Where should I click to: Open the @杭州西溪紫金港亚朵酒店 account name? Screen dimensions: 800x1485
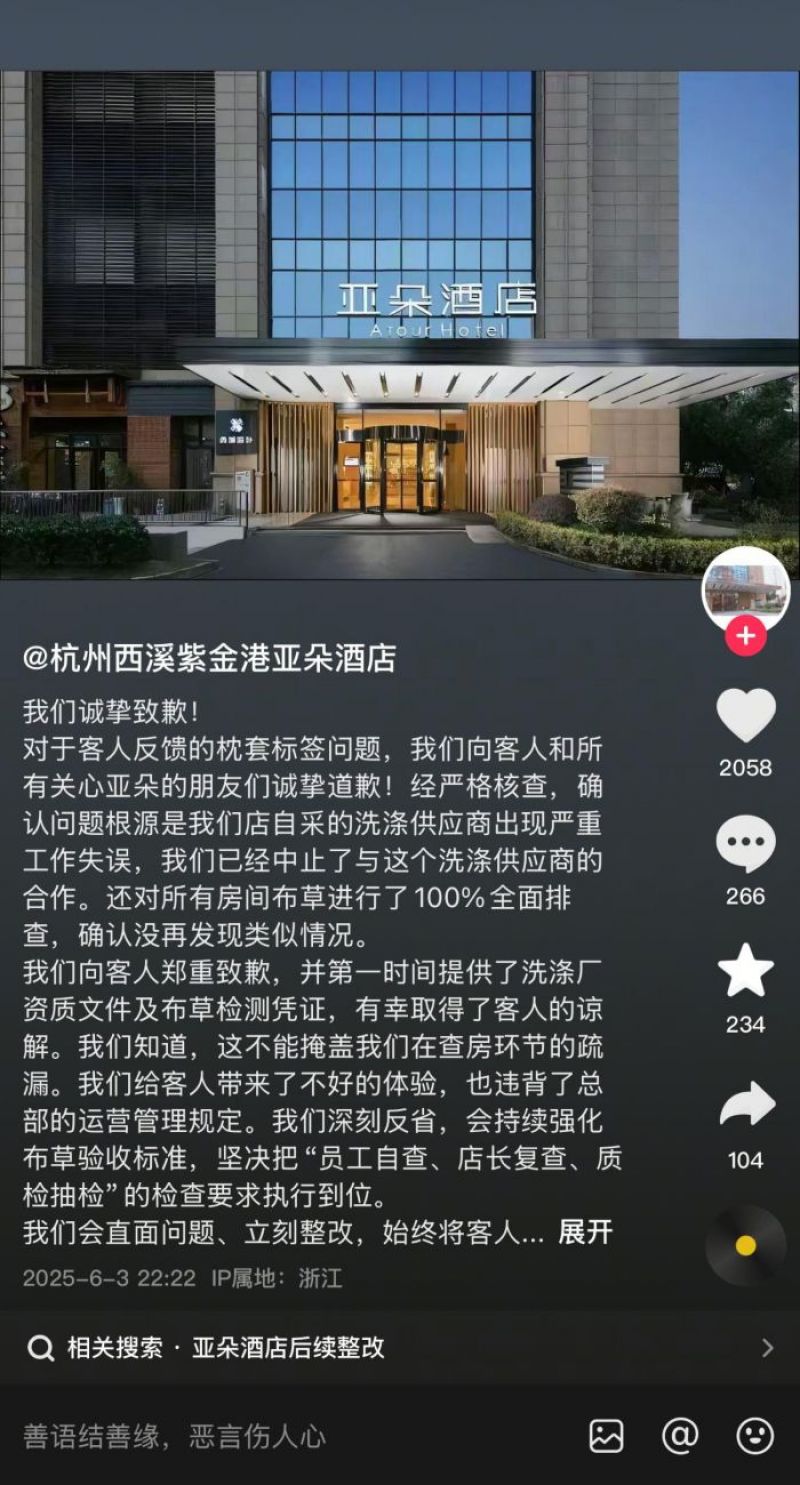point(210,658)
